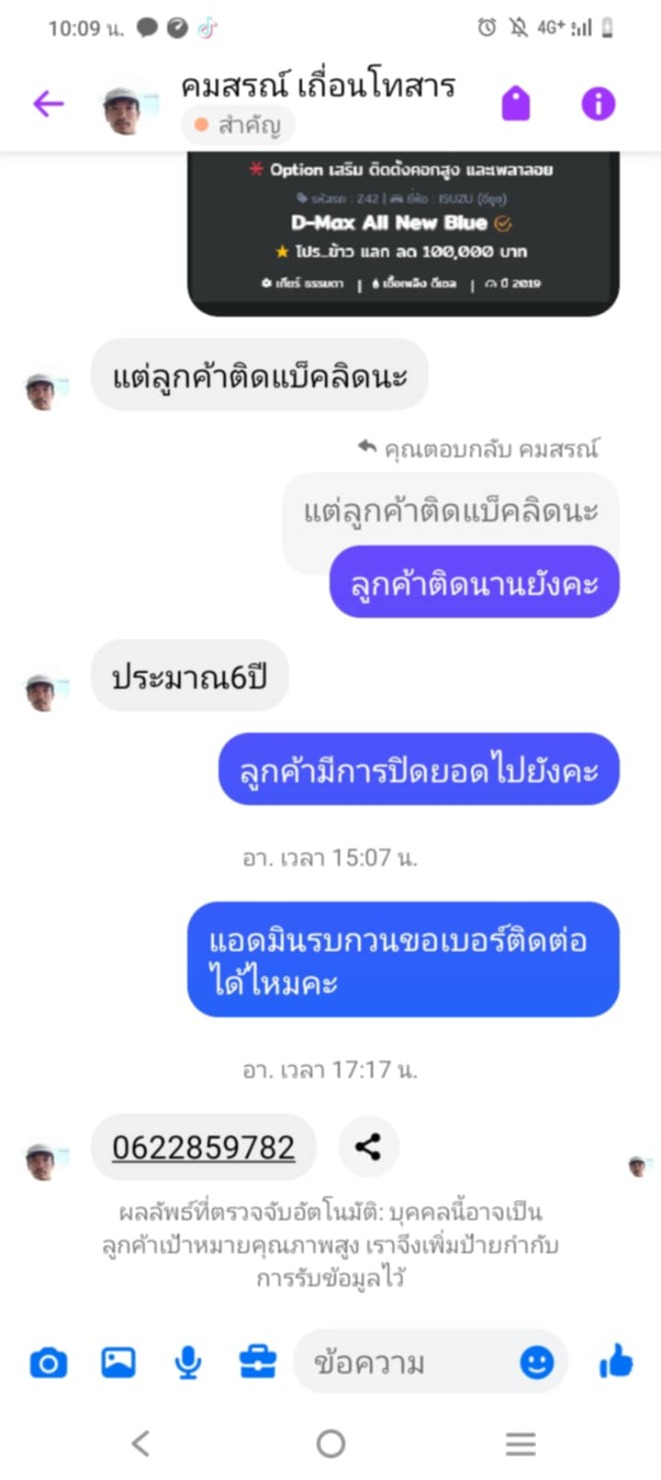
Task: Tap the system home button
Action: 331,1443
